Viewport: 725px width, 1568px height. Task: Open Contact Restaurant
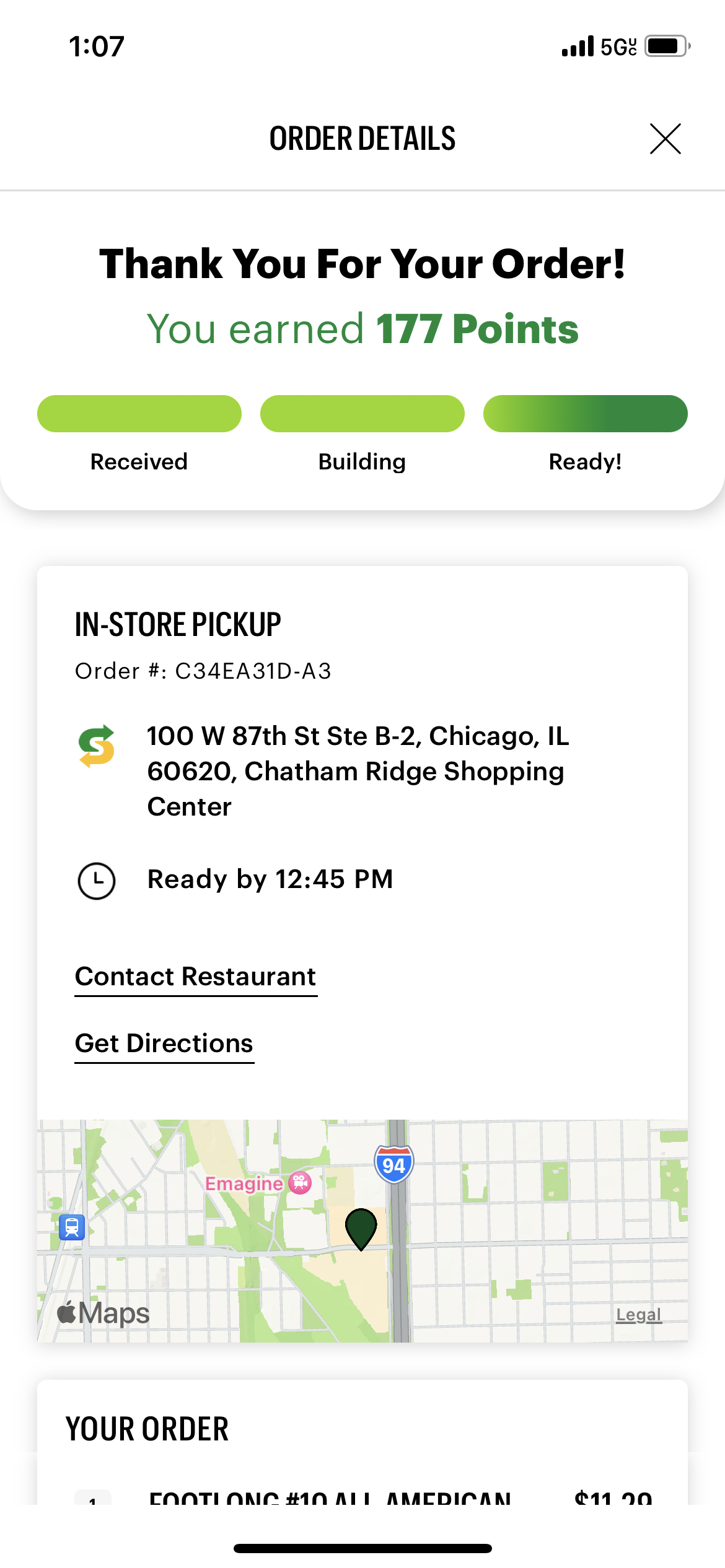(x=195, y=977)
